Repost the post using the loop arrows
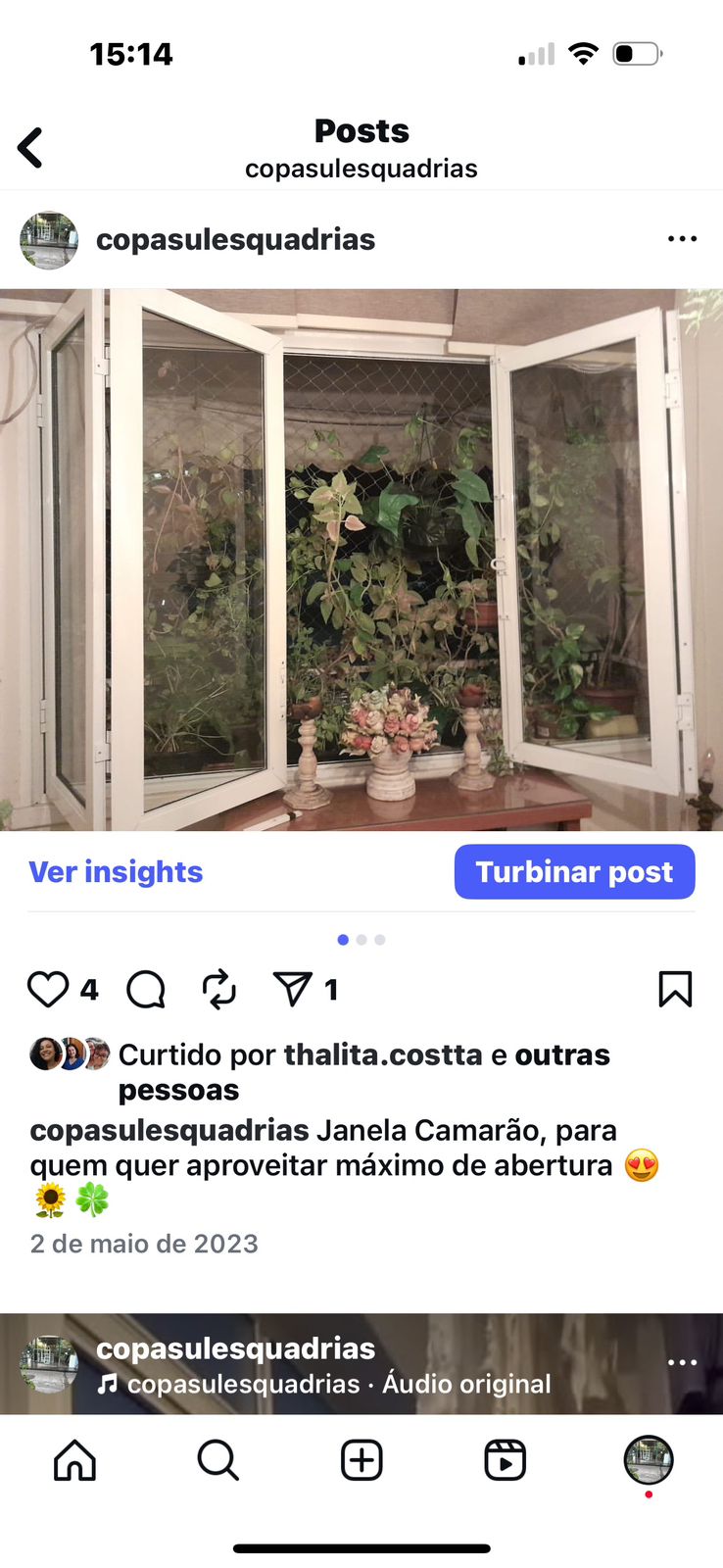 coord(219,990)
